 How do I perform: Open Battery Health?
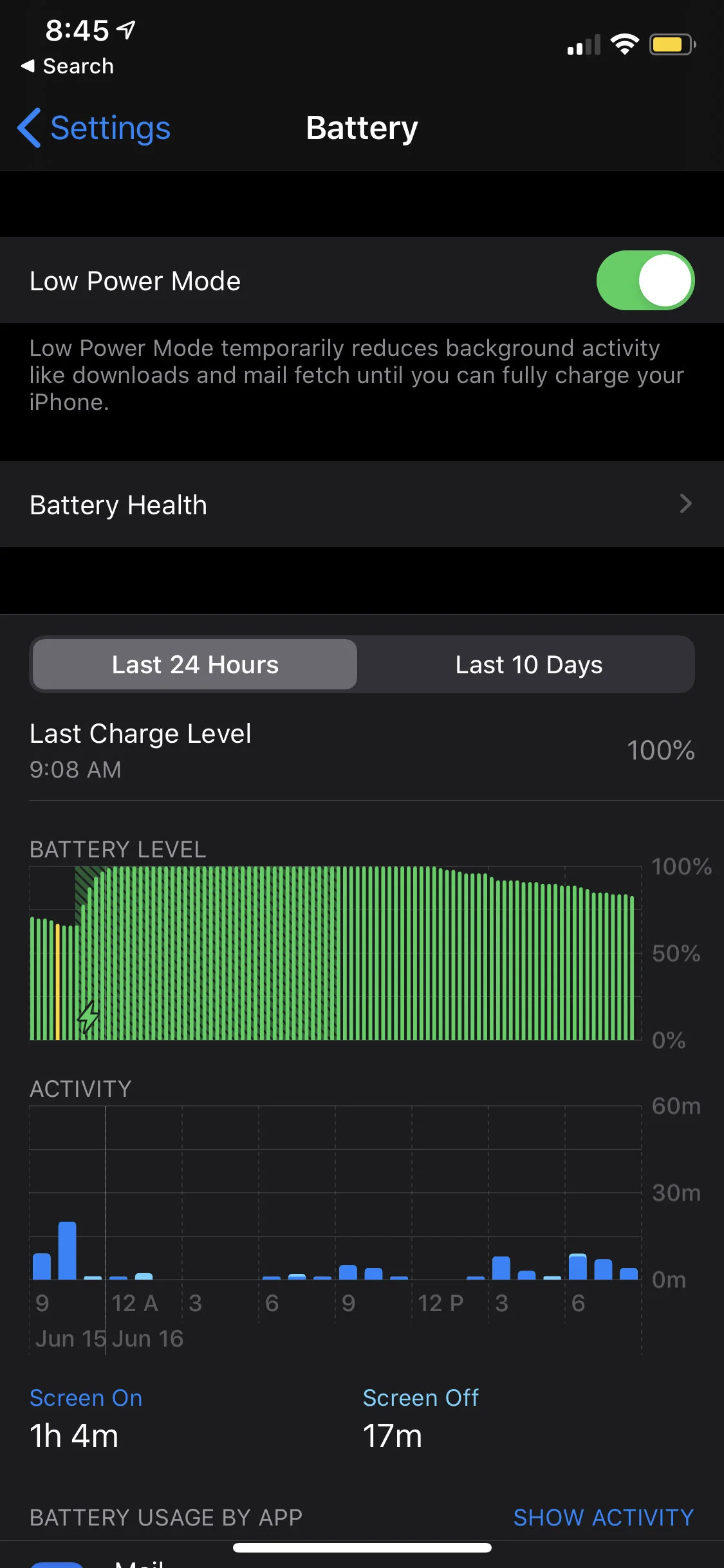click(x=362, y=505)
